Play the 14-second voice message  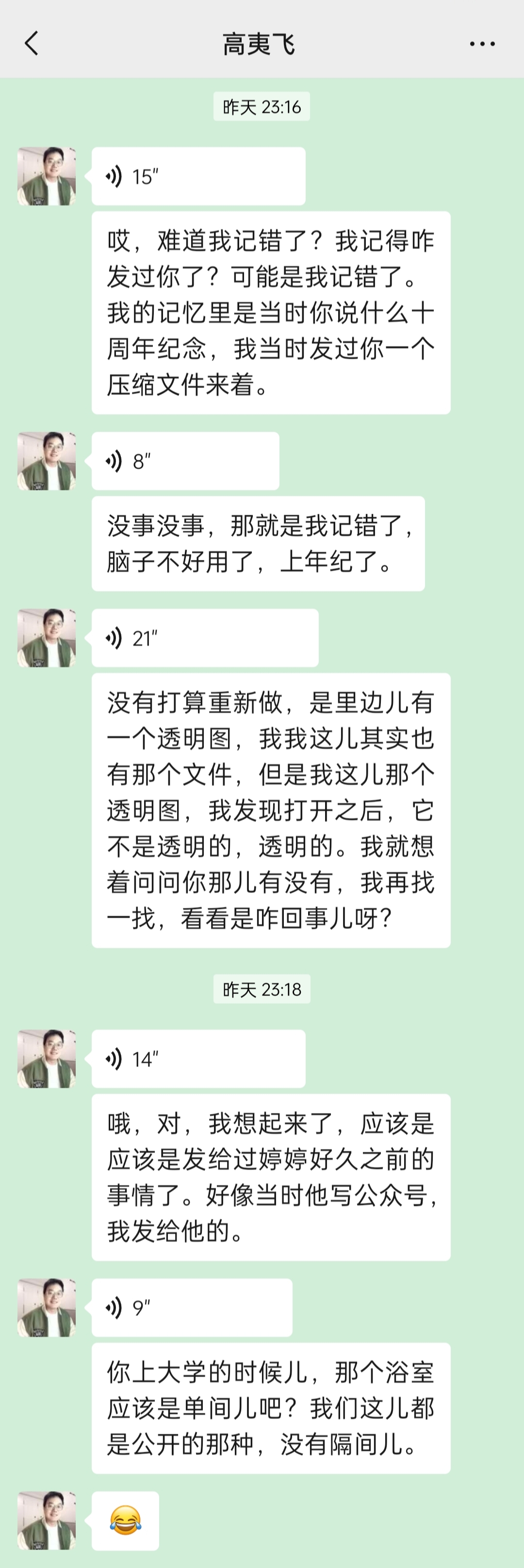(198, 1059)
